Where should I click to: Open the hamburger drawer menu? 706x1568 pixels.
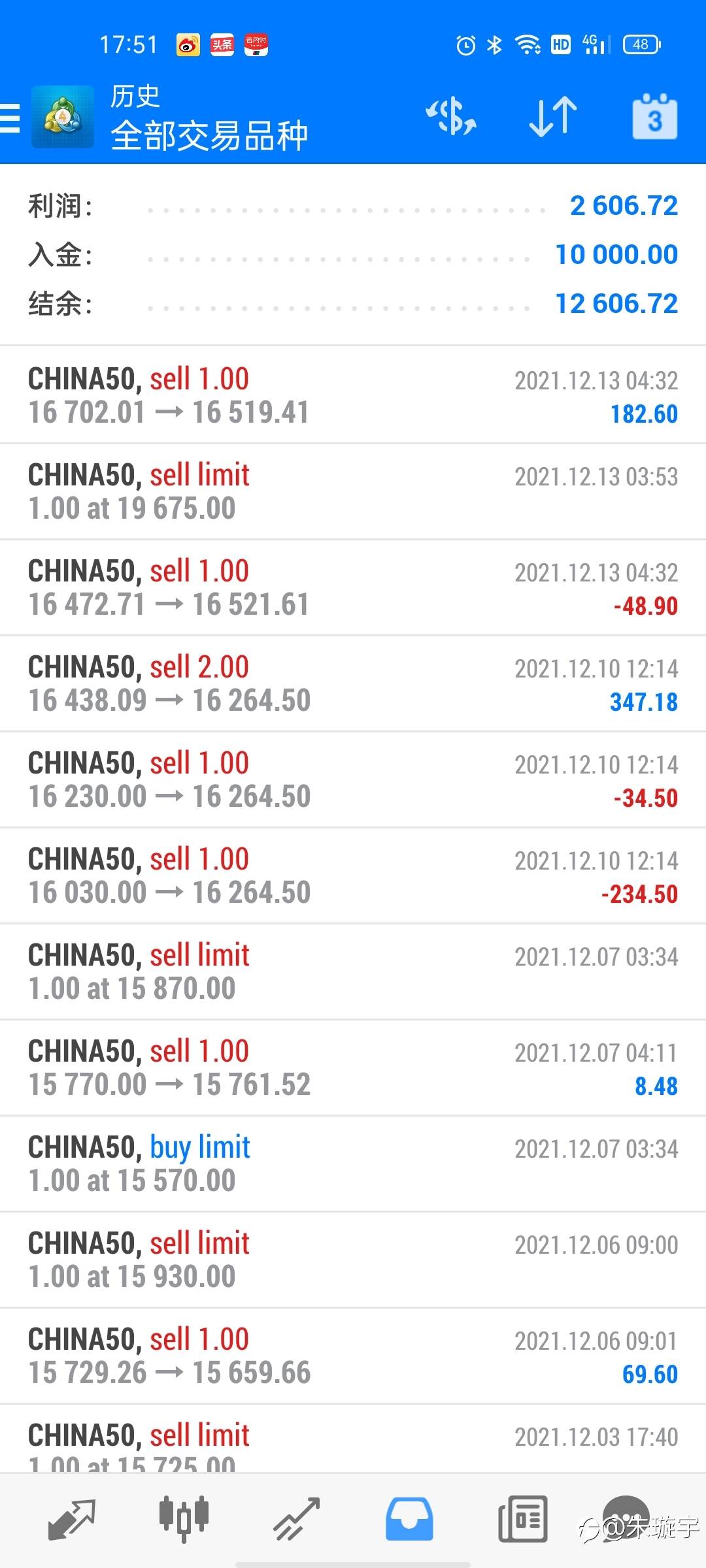coord(10,118)
